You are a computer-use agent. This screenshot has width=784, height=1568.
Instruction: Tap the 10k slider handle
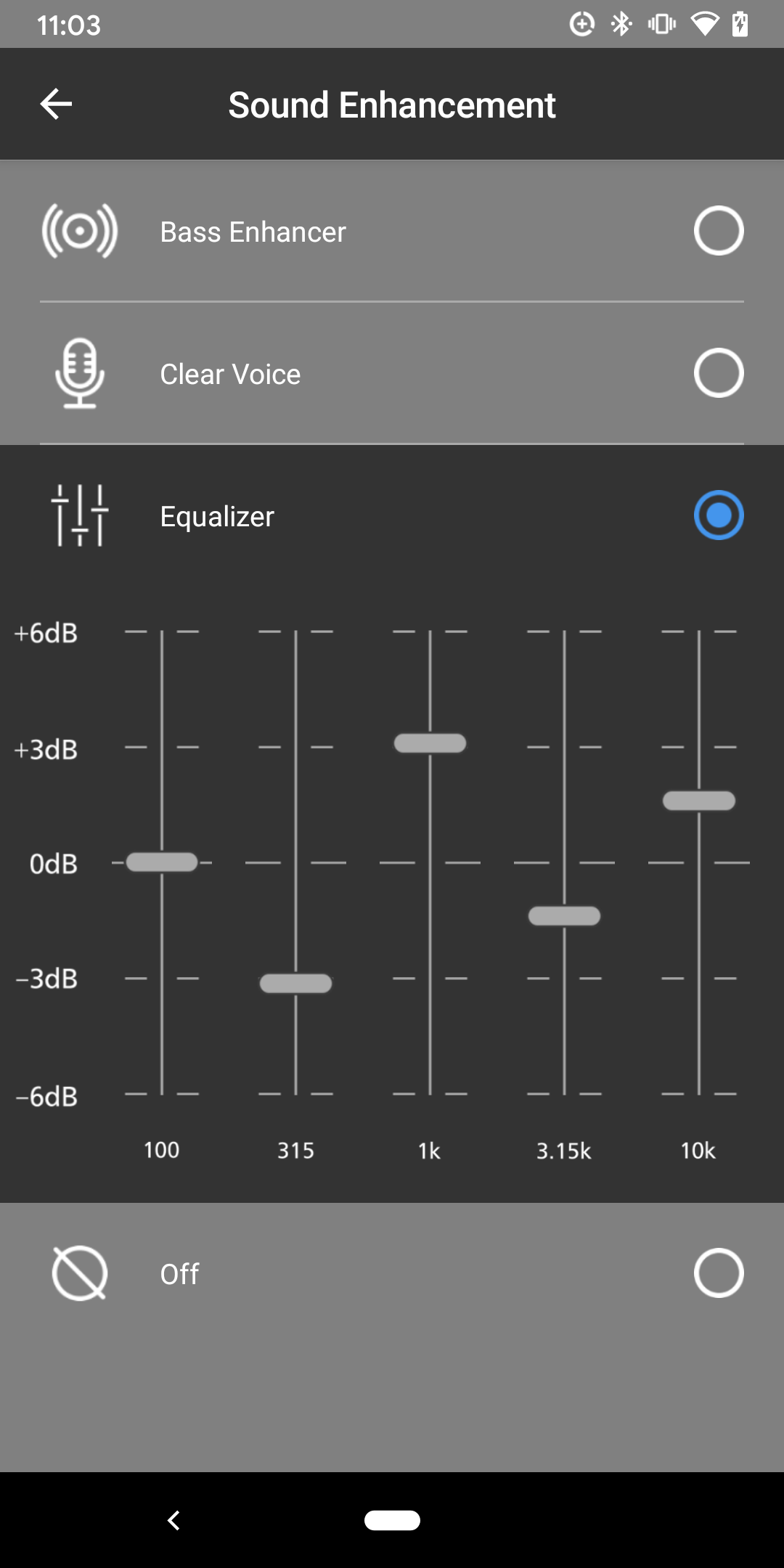(698, 800)
